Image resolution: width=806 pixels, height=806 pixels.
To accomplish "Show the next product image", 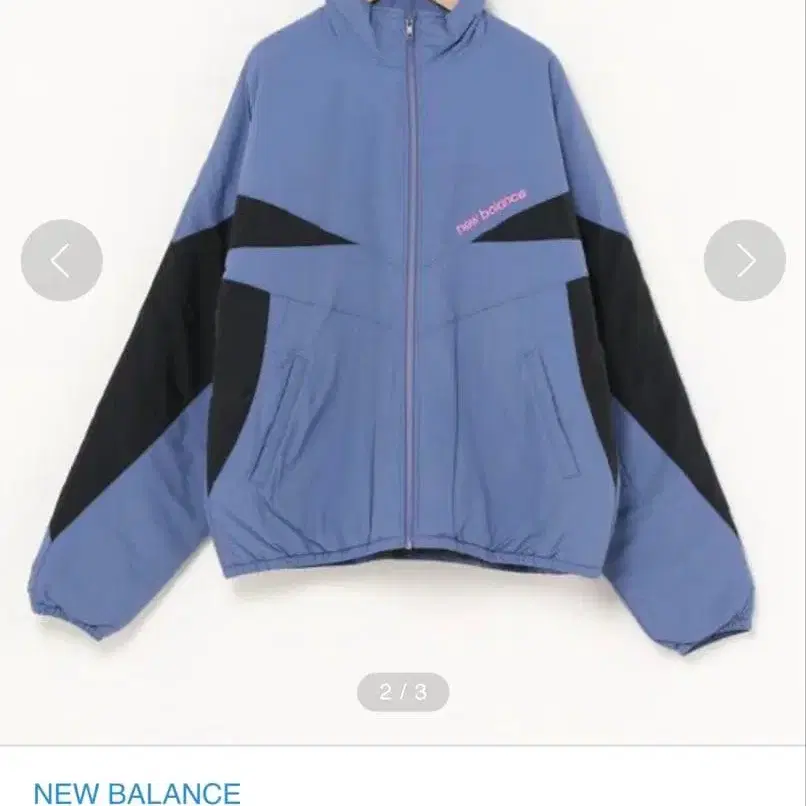I will point(744,260).
